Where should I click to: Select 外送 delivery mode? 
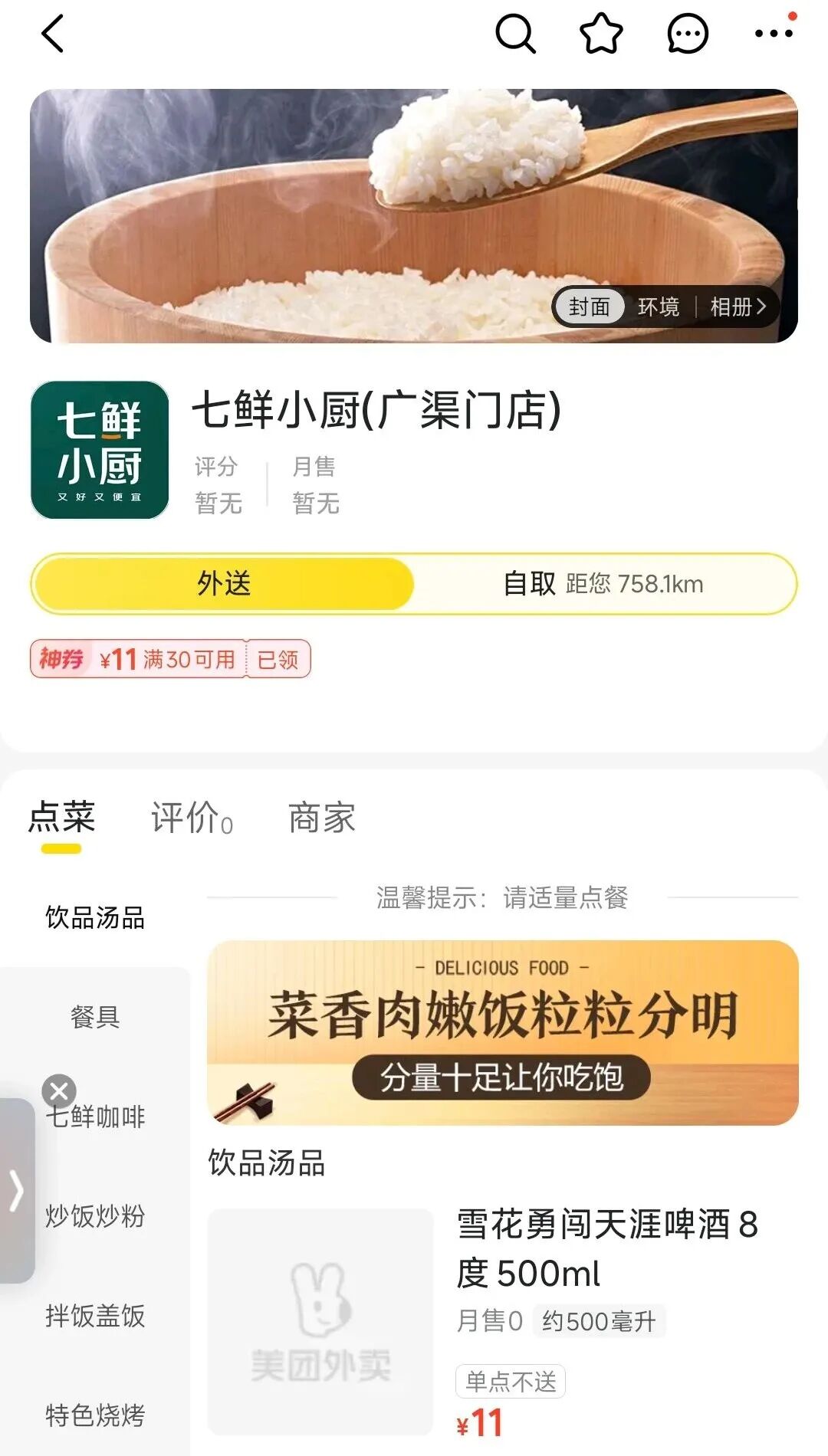coord(224,584)
